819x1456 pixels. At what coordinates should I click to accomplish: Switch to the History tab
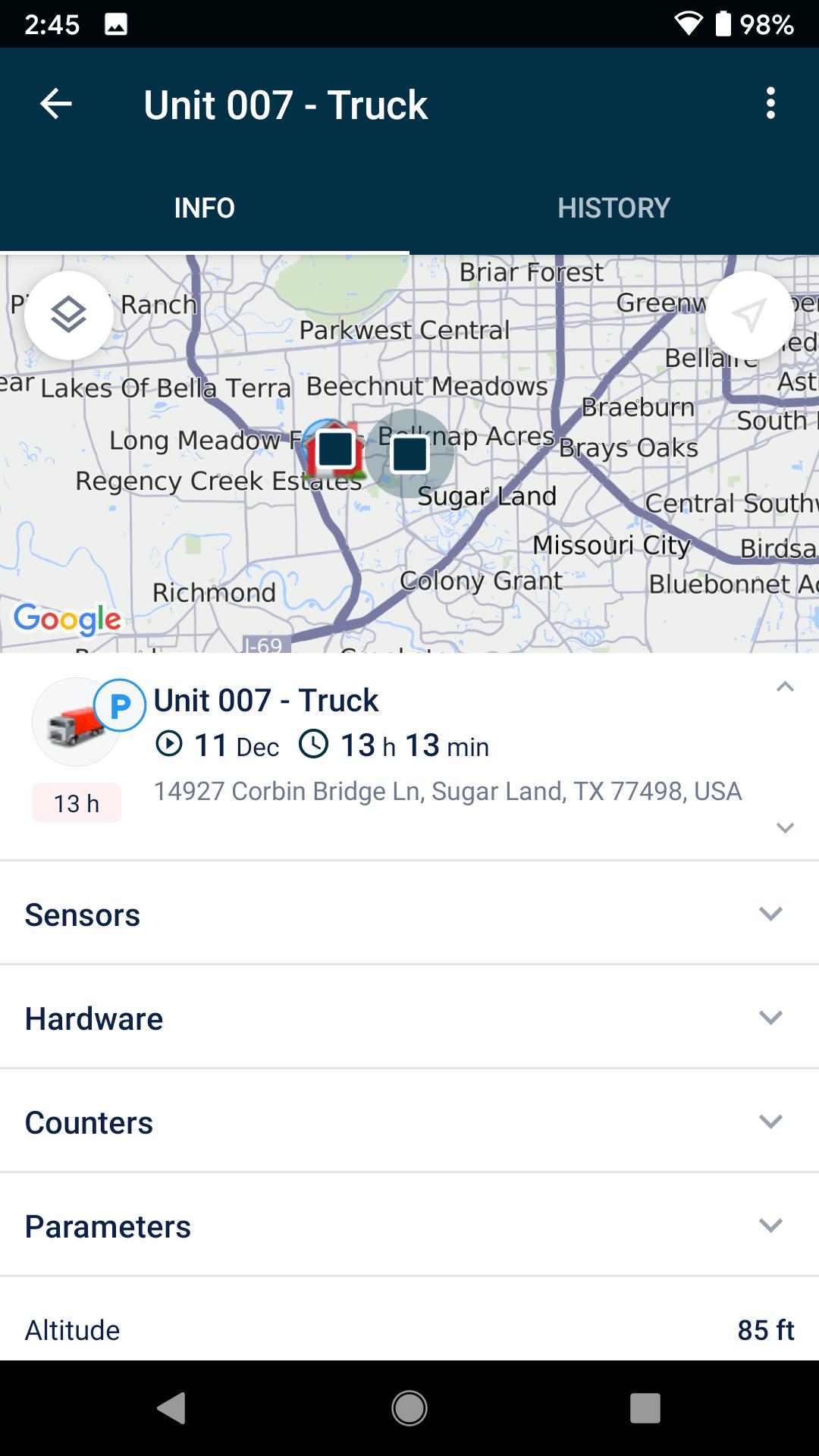(x=614, y=208)
